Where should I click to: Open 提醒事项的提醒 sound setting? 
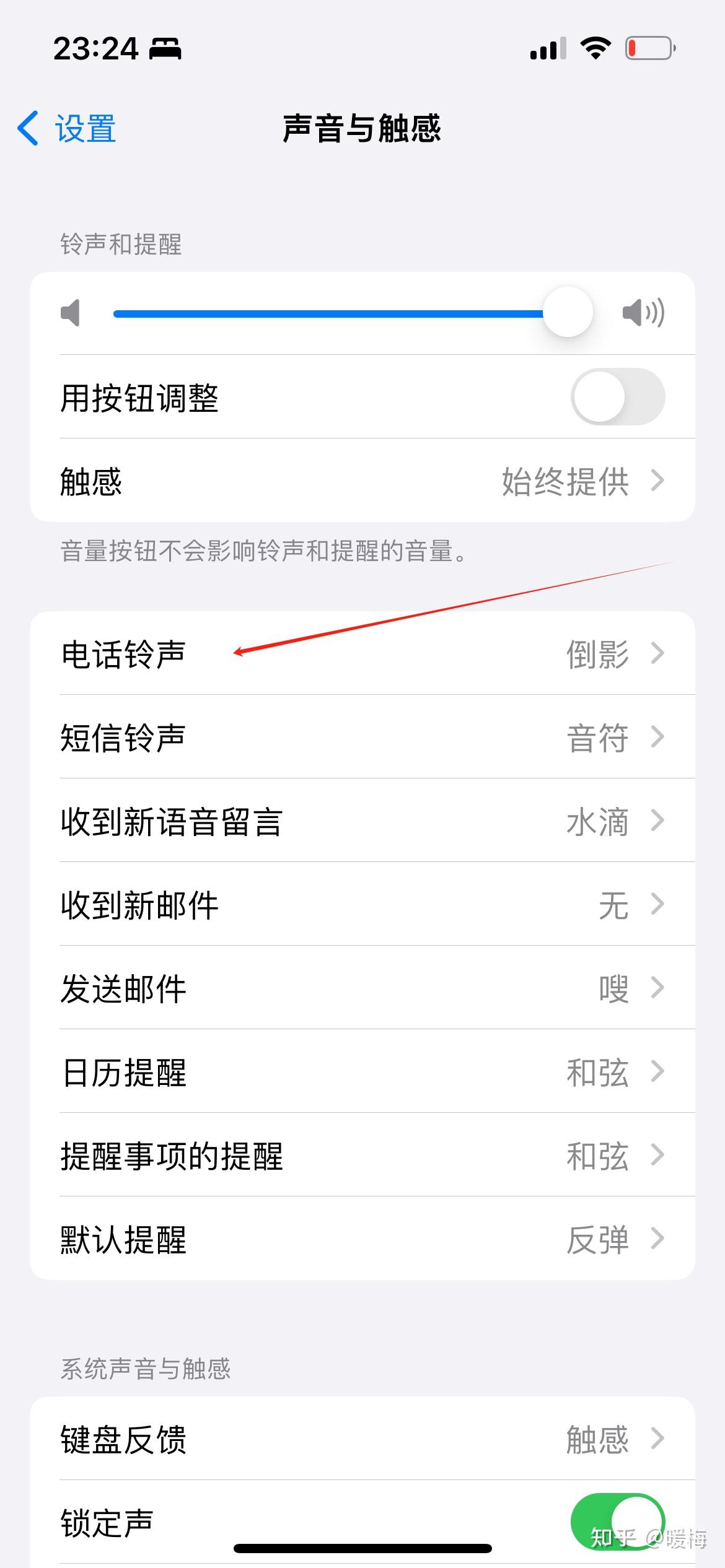[362, 1155]
